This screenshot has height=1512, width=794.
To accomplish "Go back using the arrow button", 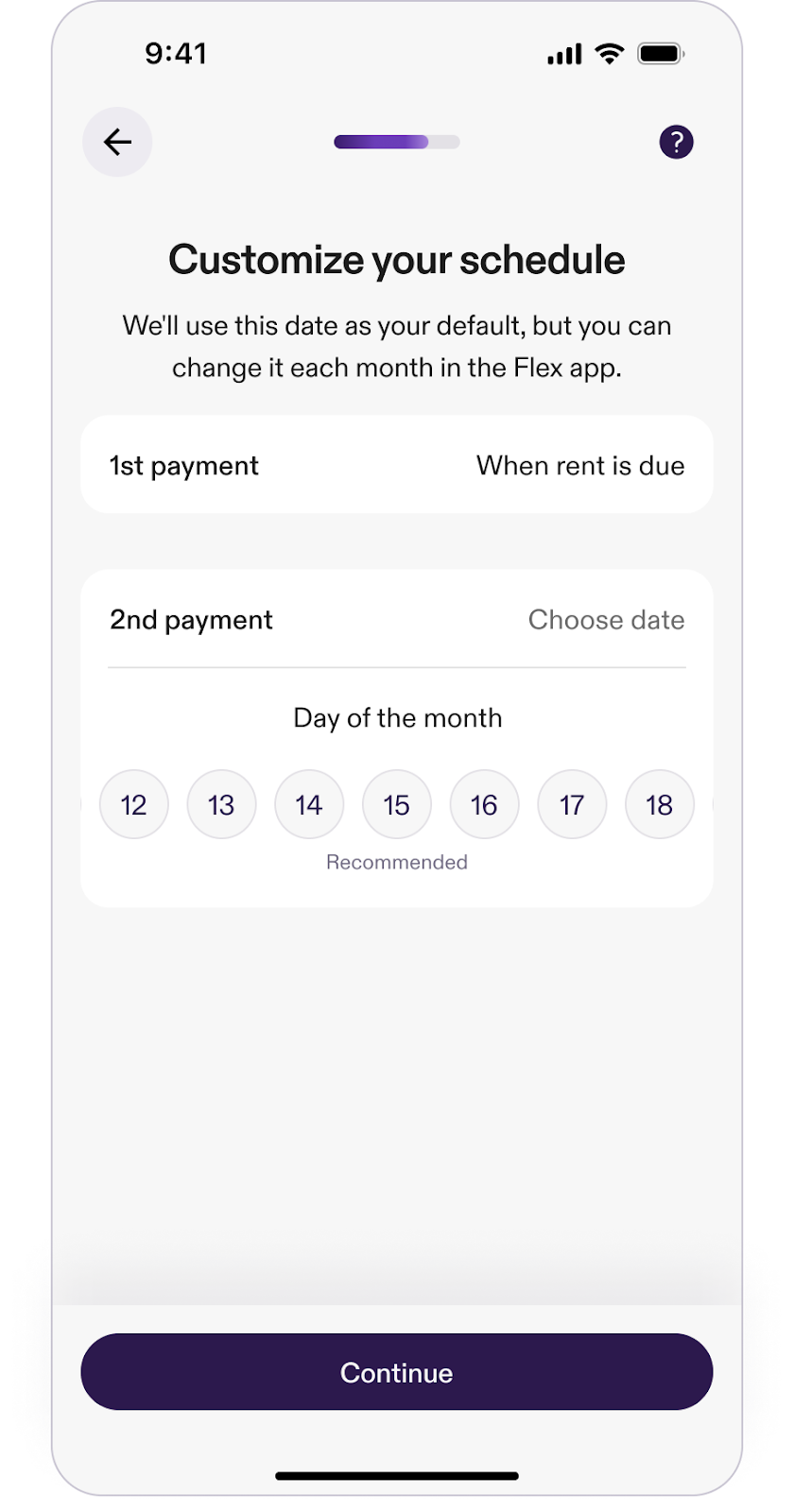I will [x=117, y=142].
